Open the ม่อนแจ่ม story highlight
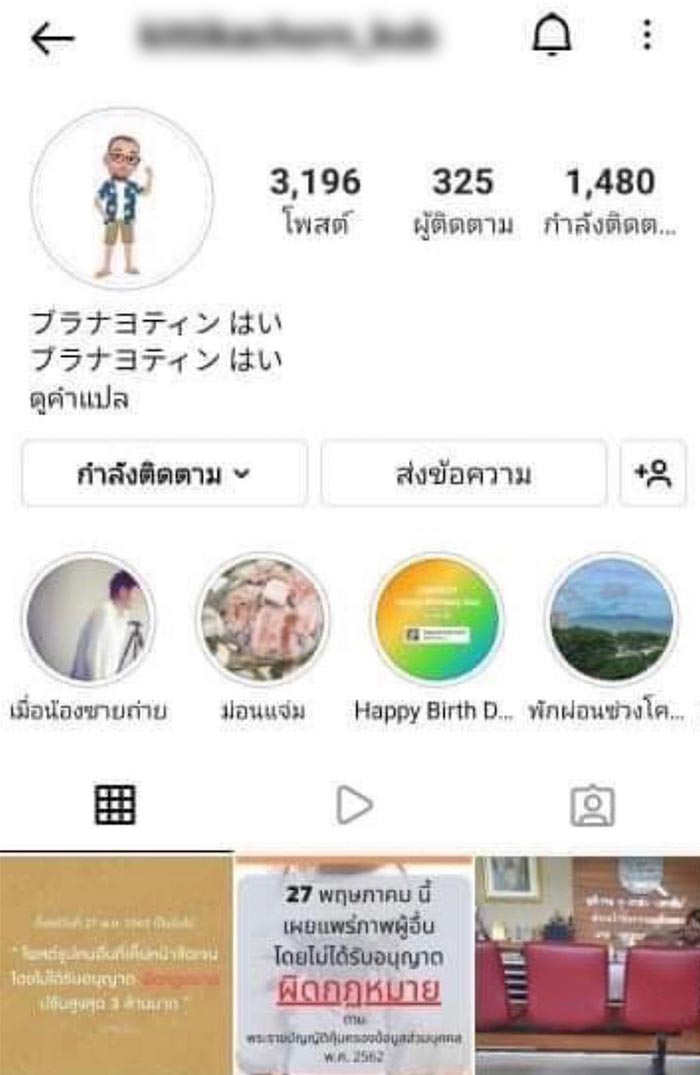700x1075 pixels. (263, 620)
